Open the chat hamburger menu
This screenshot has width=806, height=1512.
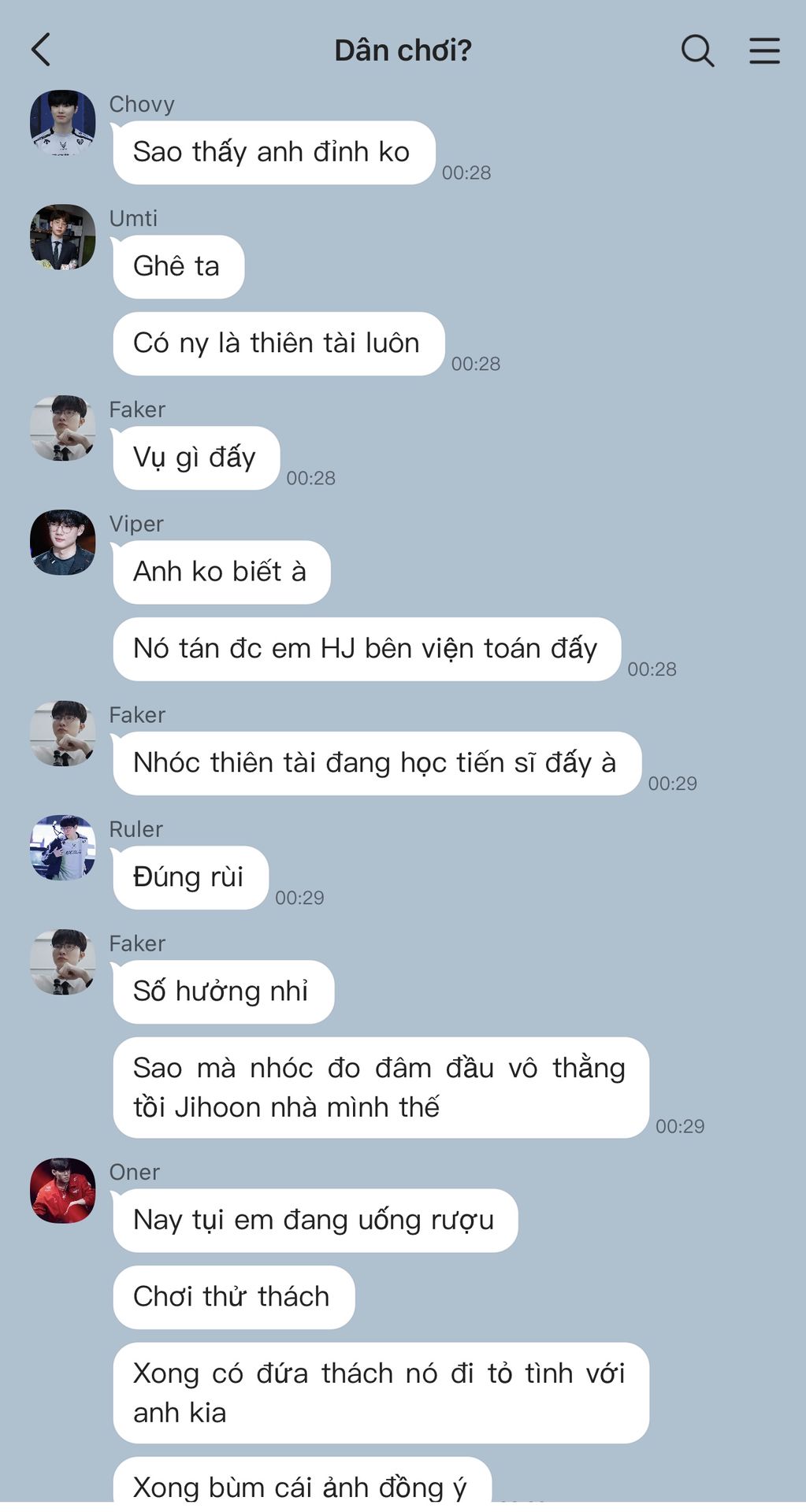click(764, 50)
